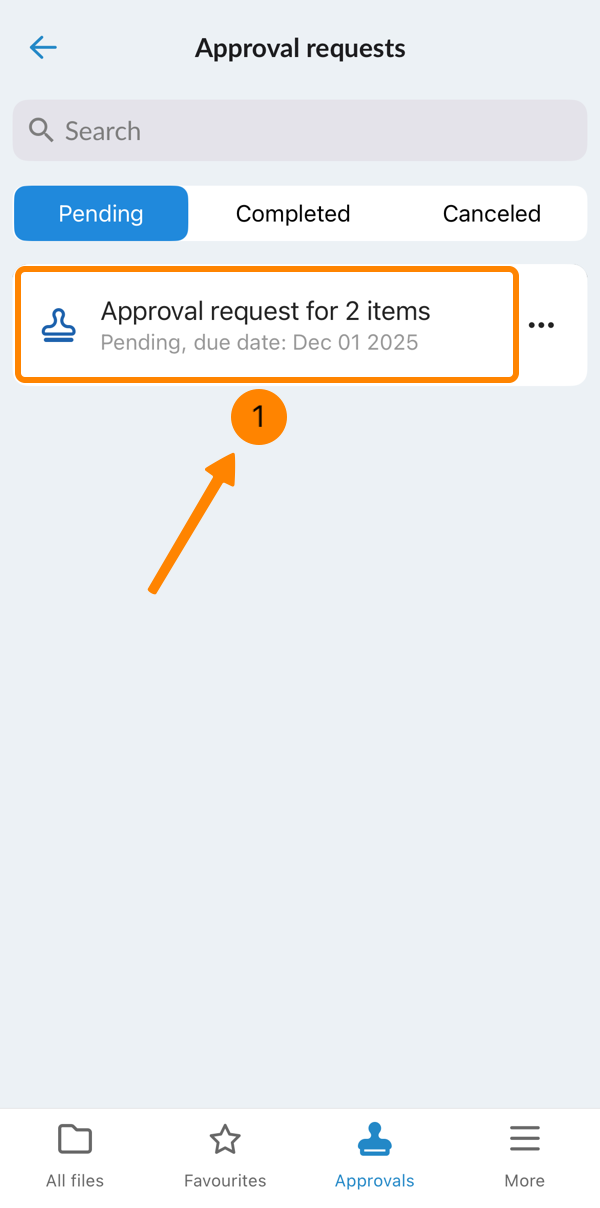The width and height of the screenshot is (600, 1208).
Task: Go back using the top arrow
Action: pos(43,47)
